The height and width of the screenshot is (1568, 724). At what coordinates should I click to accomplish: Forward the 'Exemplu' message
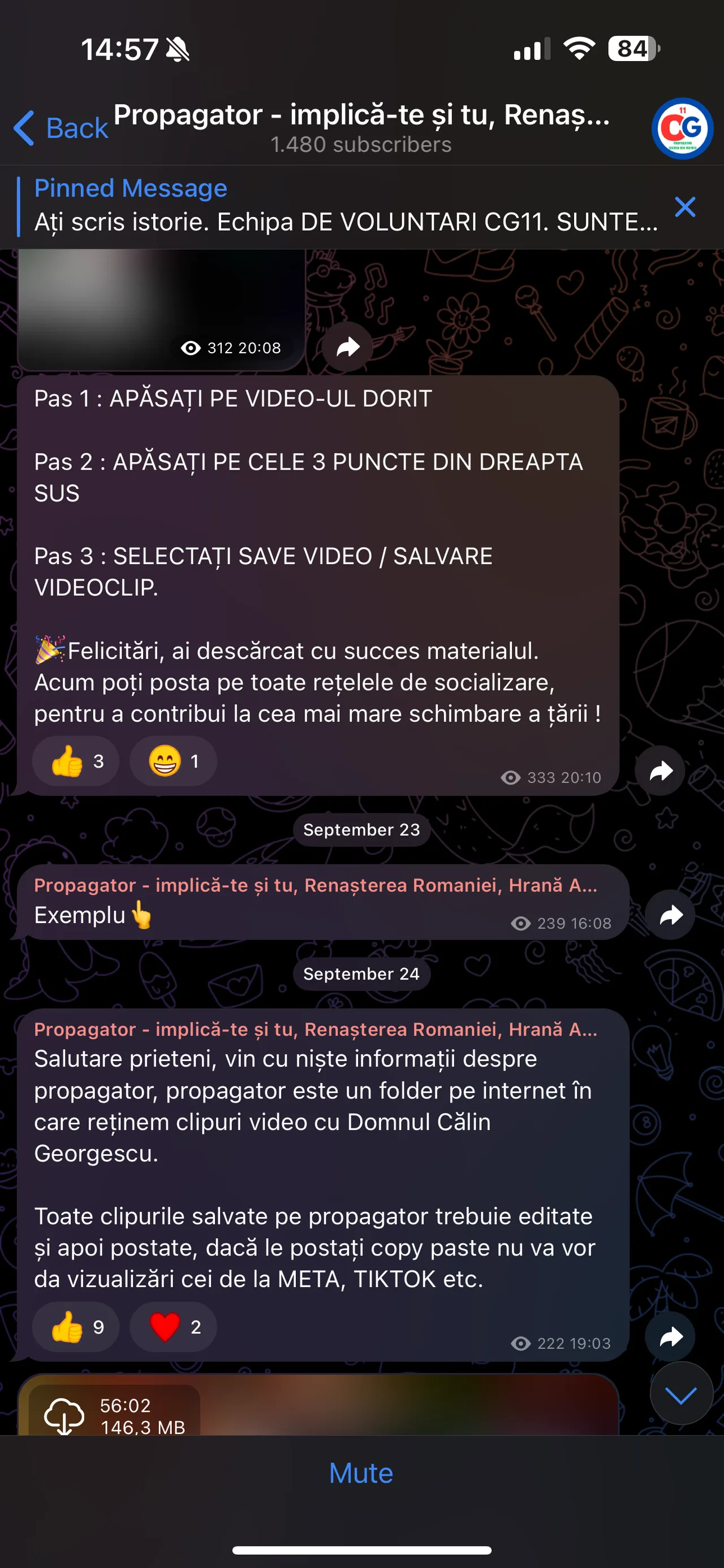pos(670,915)
